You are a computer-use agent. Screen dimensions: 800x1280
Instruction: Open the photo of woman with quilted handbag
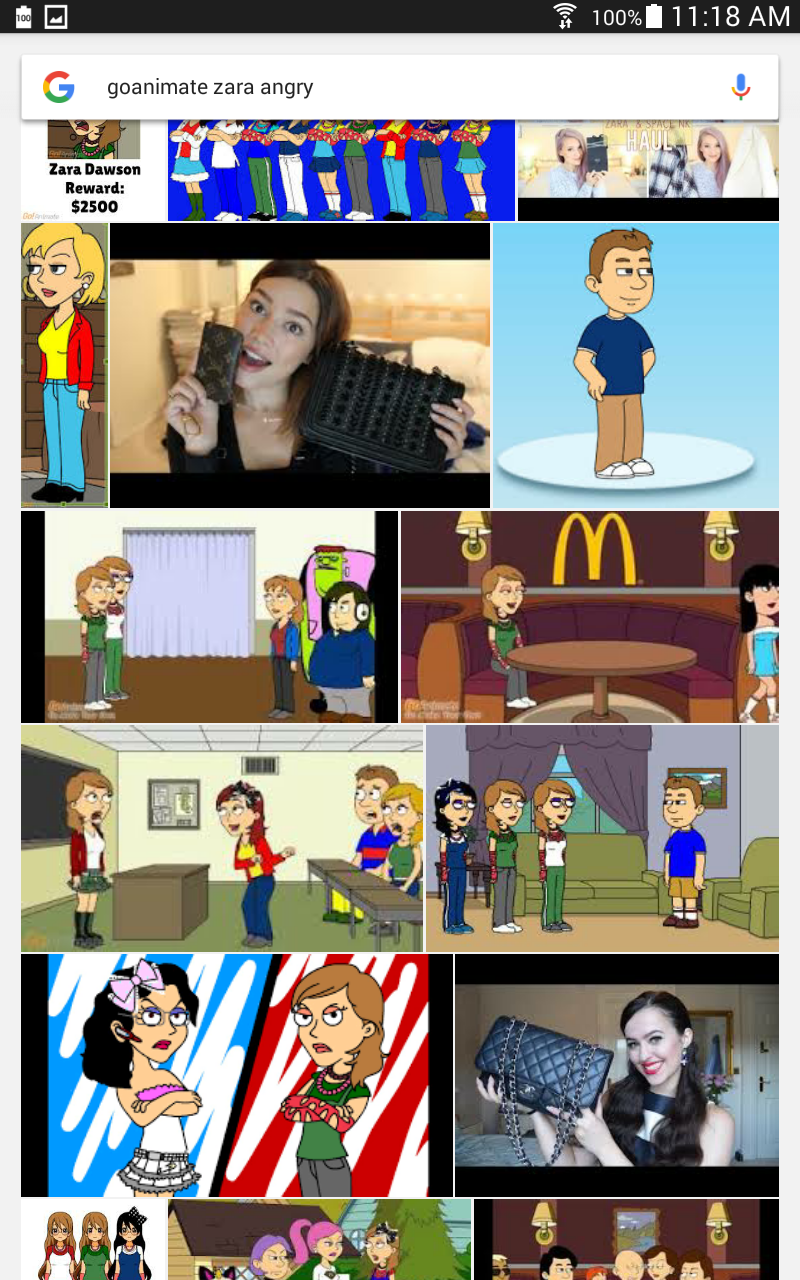pyautogui.click(x=617, y=1075)
